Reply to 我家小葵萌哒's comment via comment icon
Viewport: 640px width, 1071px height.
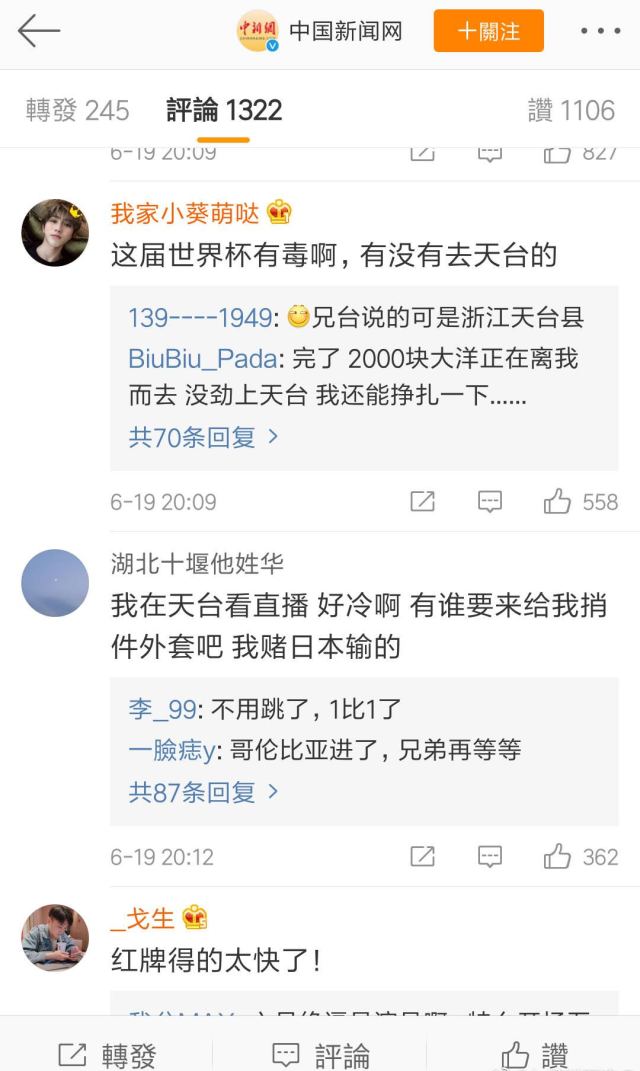[489, 501]
